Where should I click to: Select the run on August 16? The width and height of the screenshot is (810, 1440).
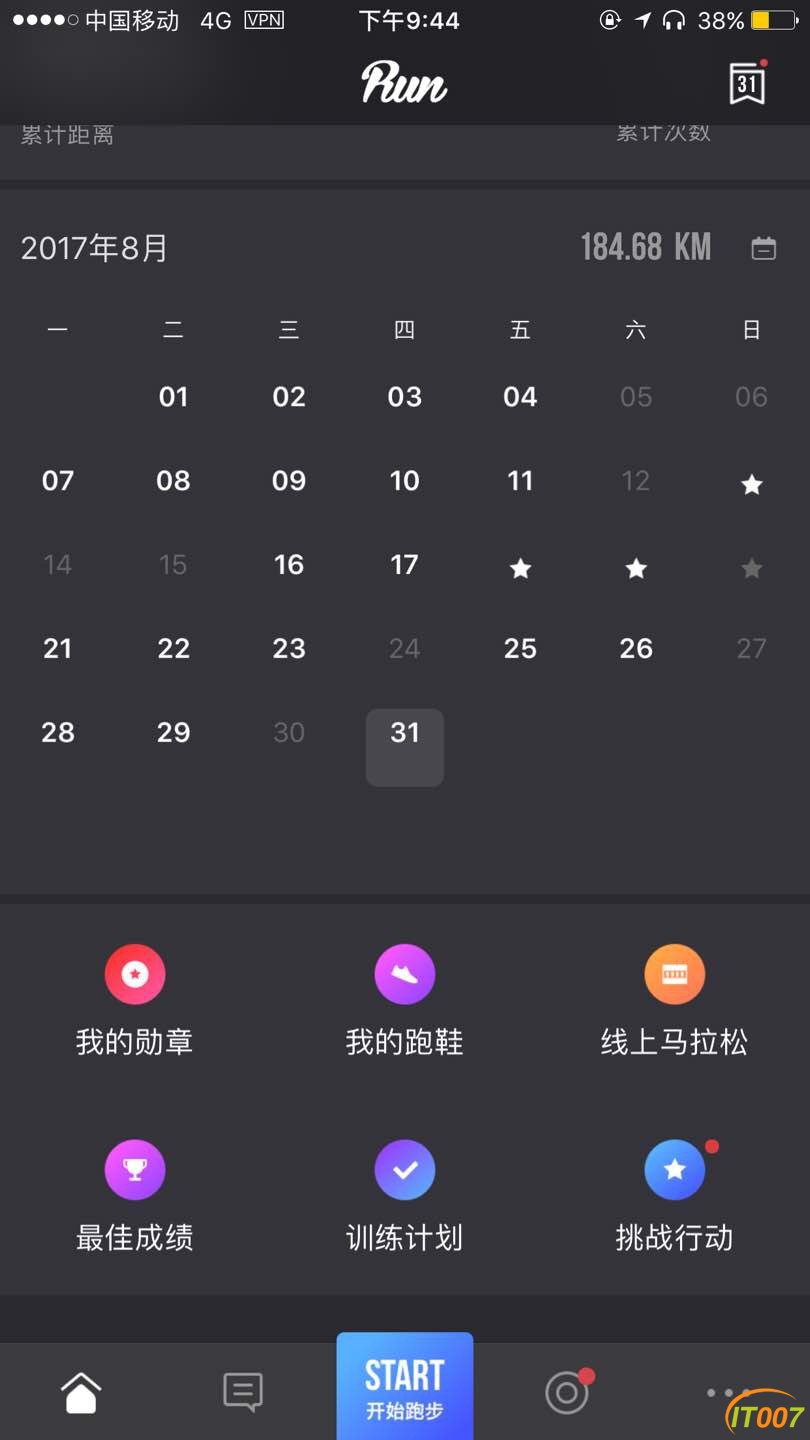pyautogui.click(x=289, y=565)
